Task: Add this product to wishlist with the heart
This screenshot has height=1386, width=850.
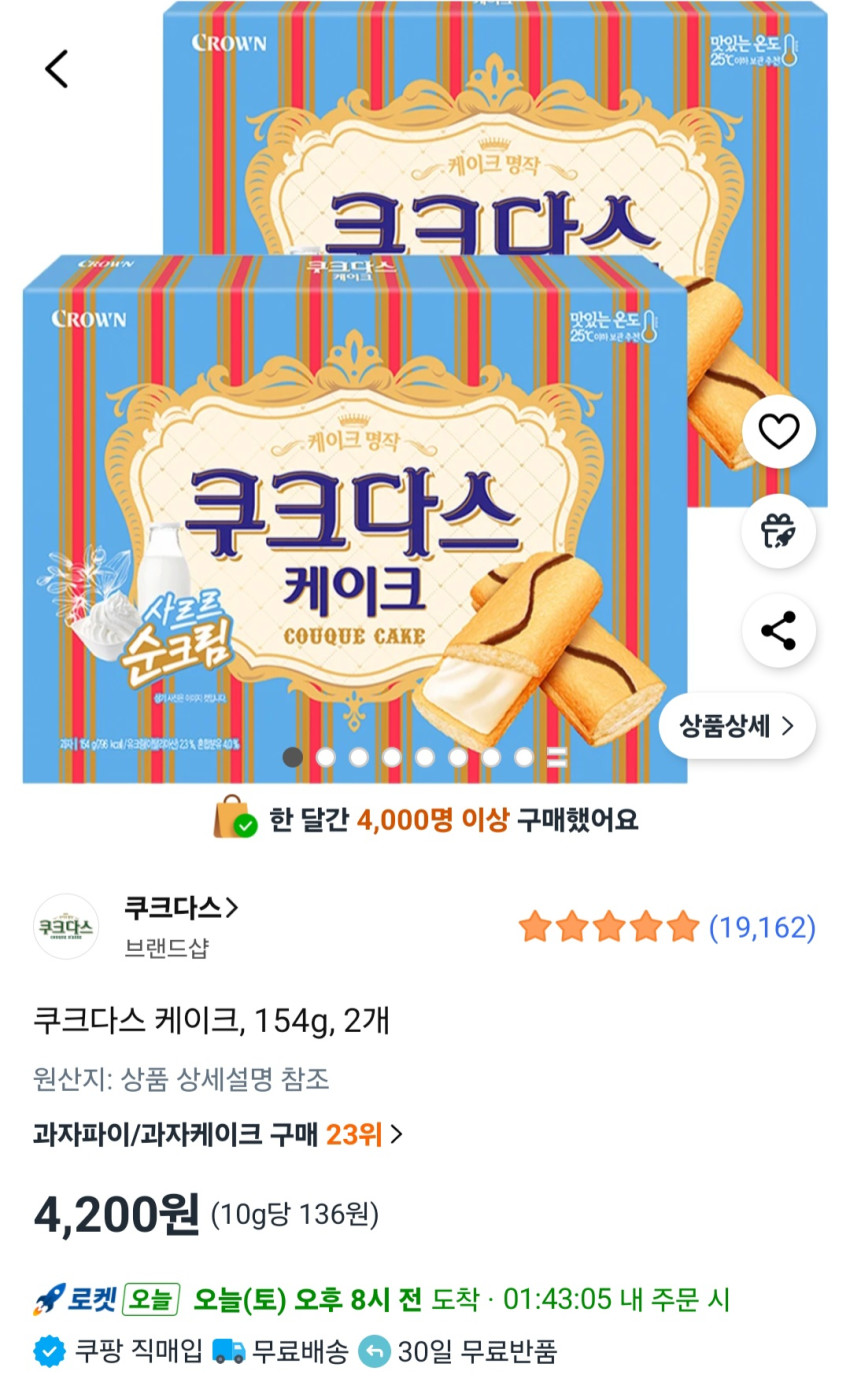Action: [x=778, y=431]
